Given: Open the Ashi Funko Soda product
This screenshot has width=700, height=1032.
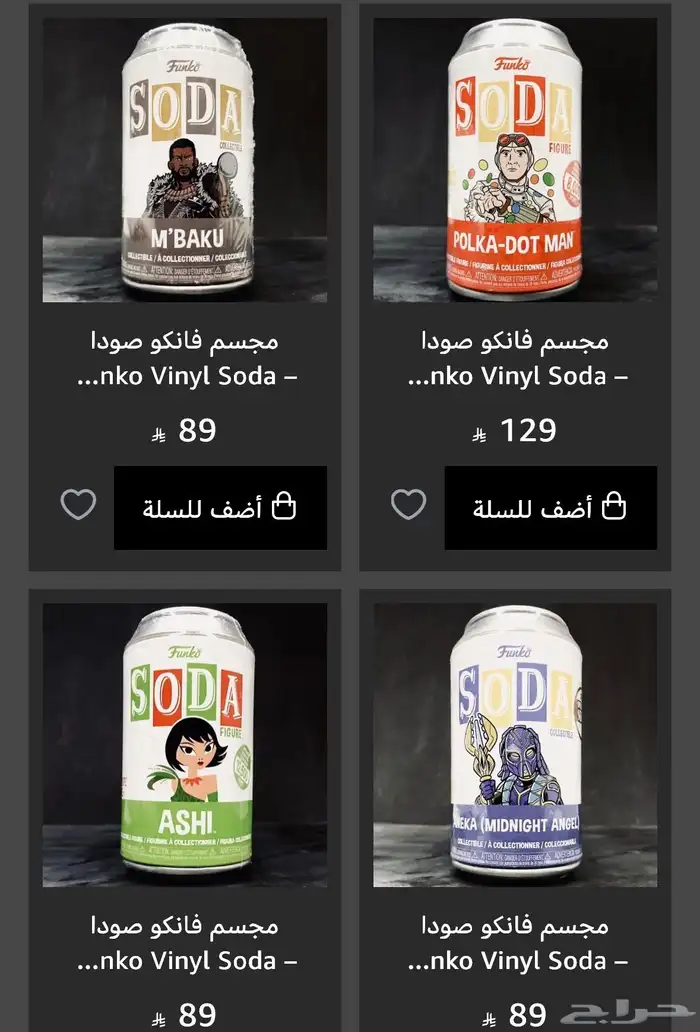Looking at the screenshot, I should click(185, 745).
